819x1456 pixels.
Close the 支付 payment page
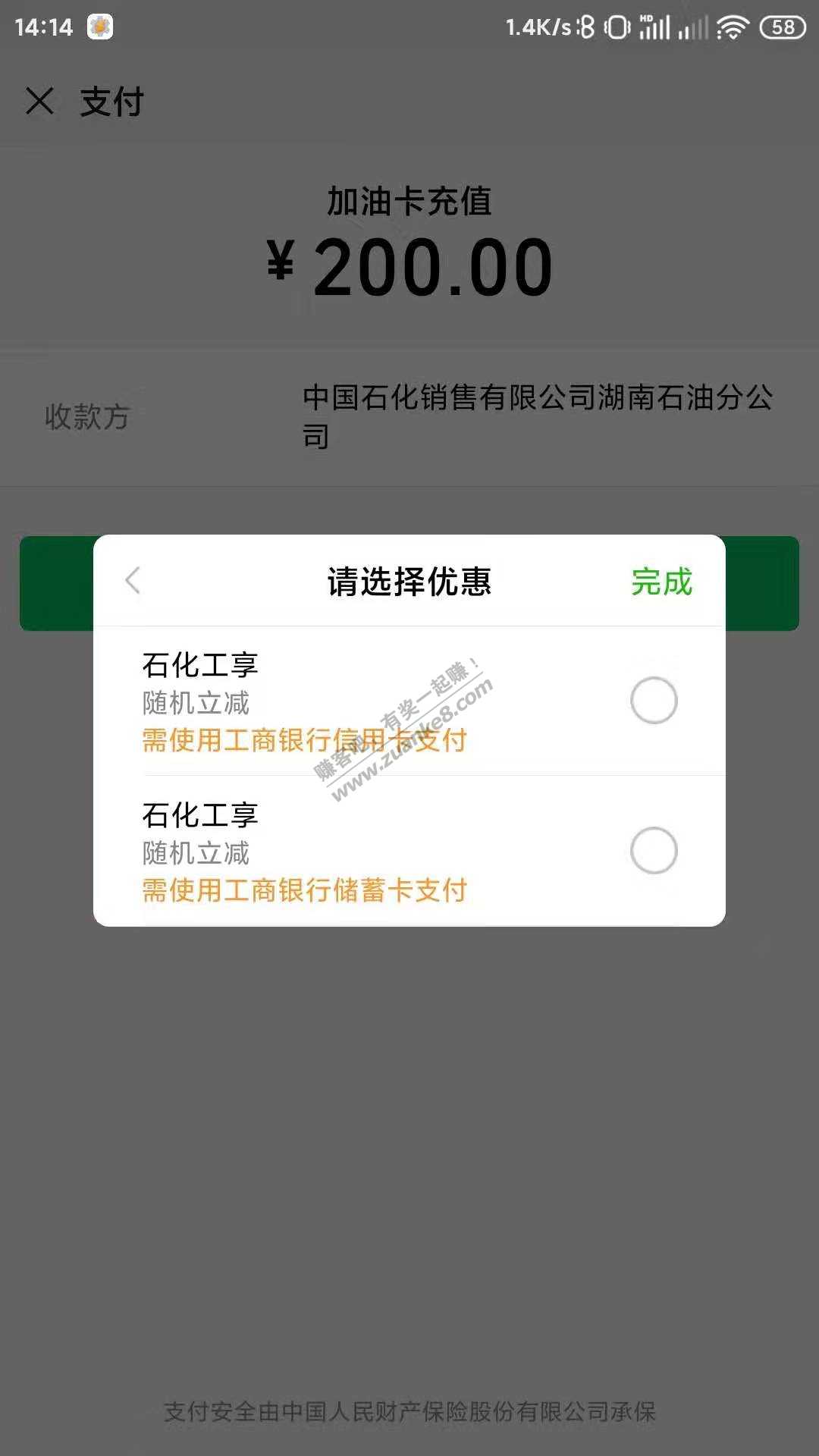click(x=40, y=101)
